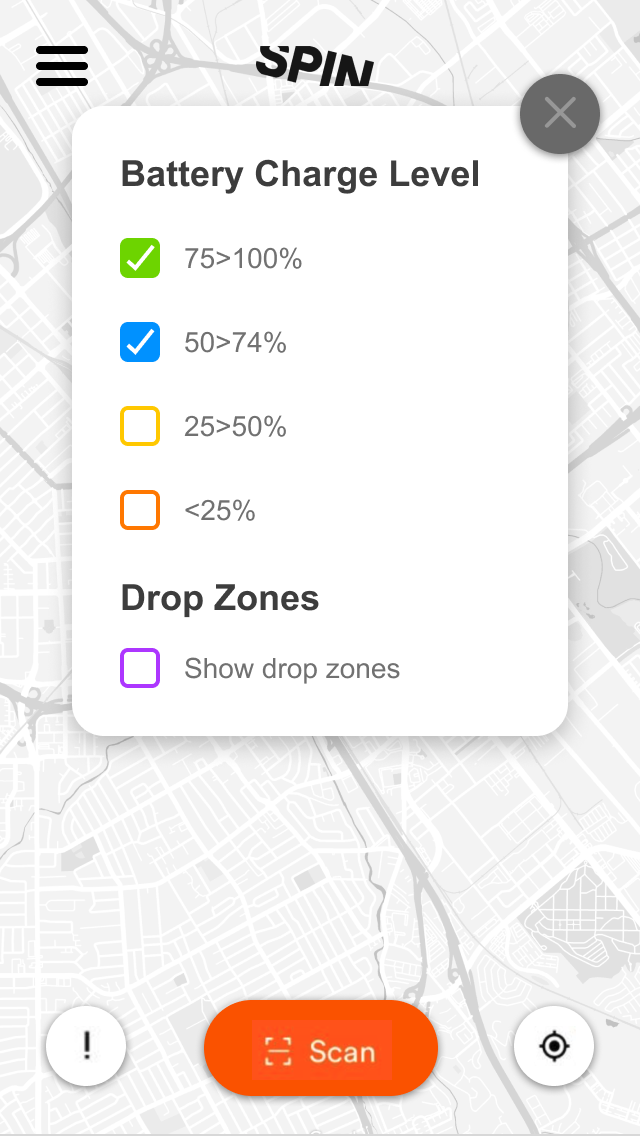Image resolution: width=640 pixels, height=1136 pixels.
Task: Uncheck the 75>100% battery level
Action: 140,259
